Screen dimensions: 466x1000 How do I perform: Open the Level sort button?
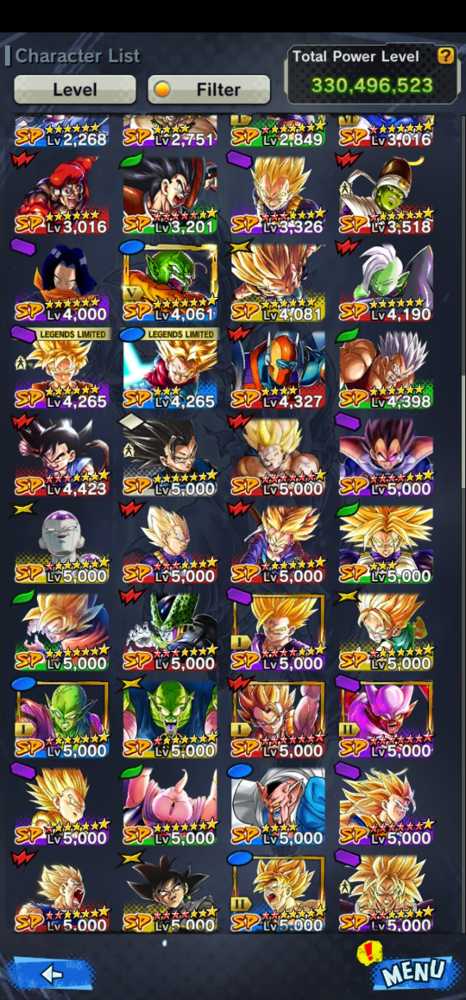tap(75, 89)
